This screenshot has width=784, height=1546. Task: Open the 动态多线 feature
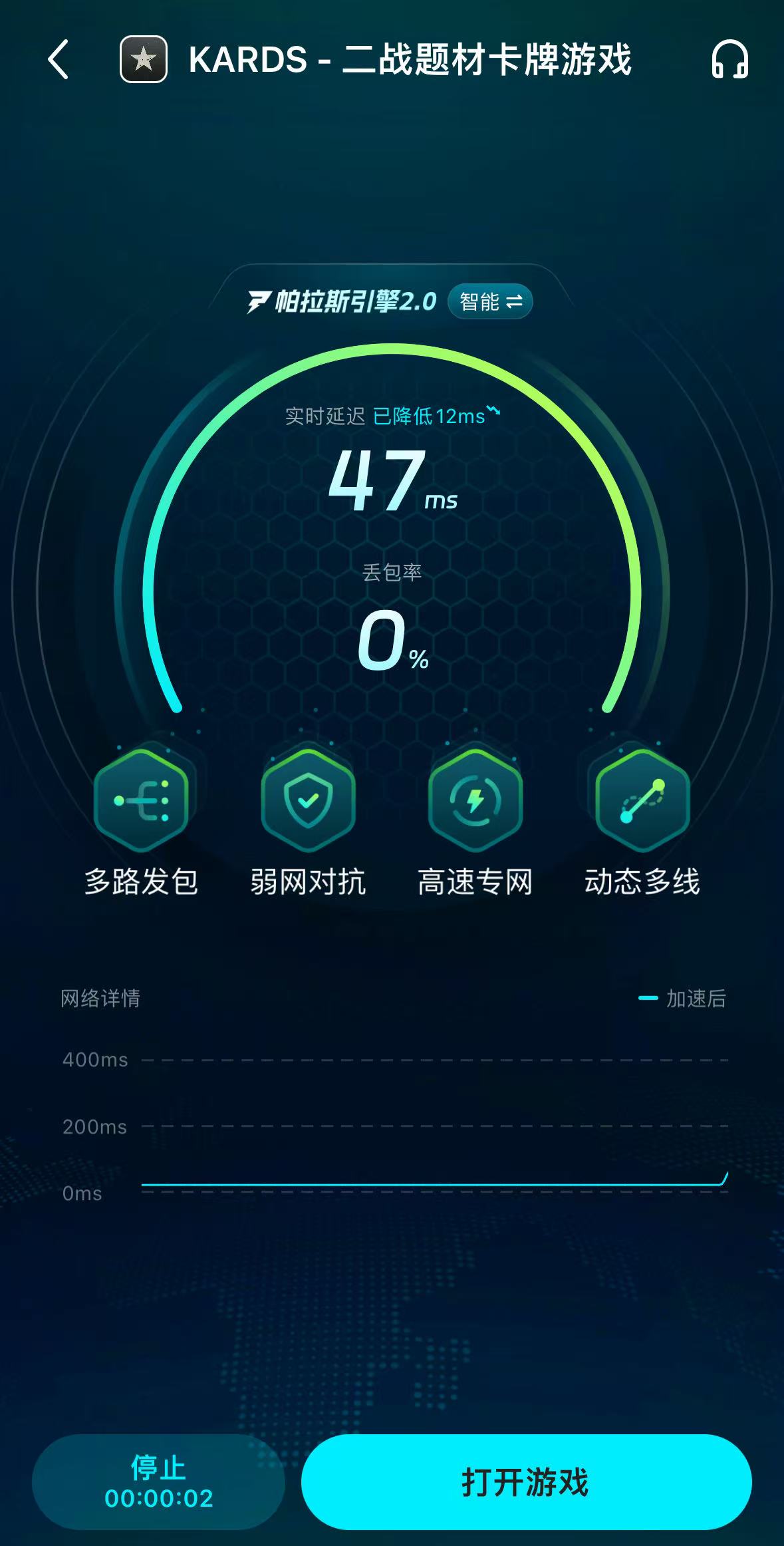642,821
